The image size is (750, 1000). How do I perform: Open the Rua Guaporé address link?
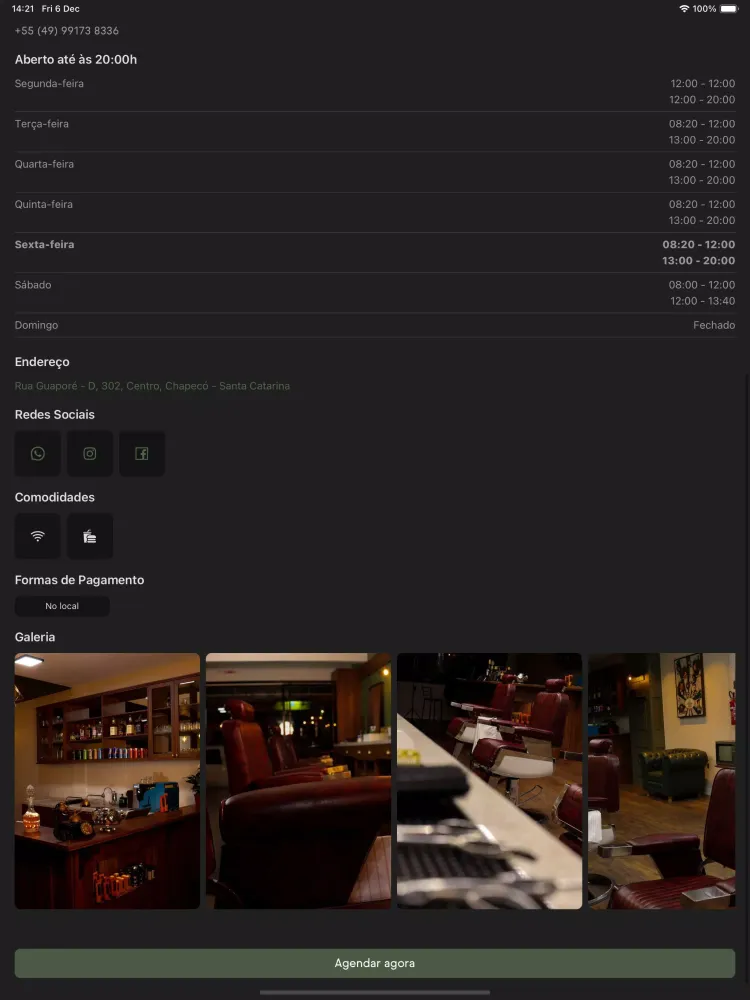152,386
